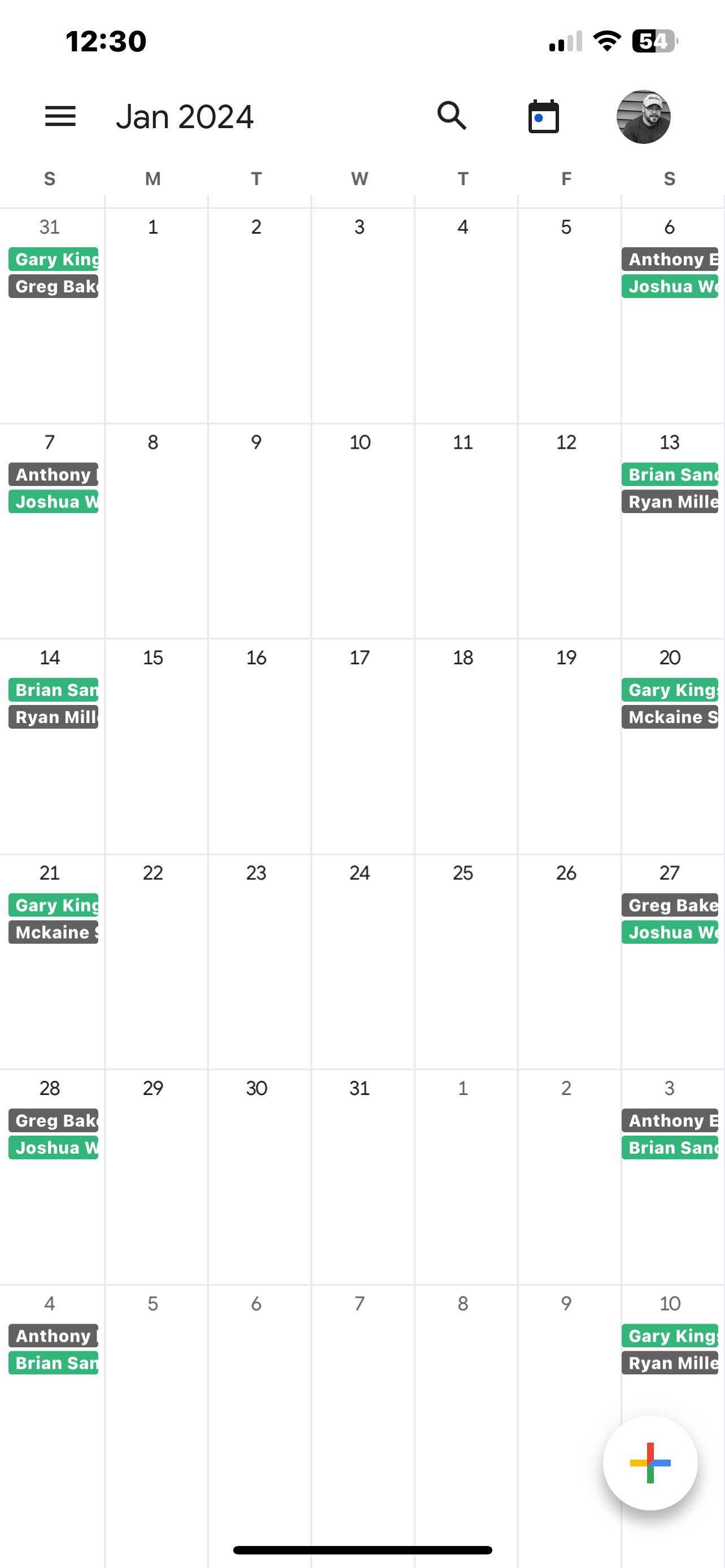Open Brian Sanc event on January 13

point(670,475)
